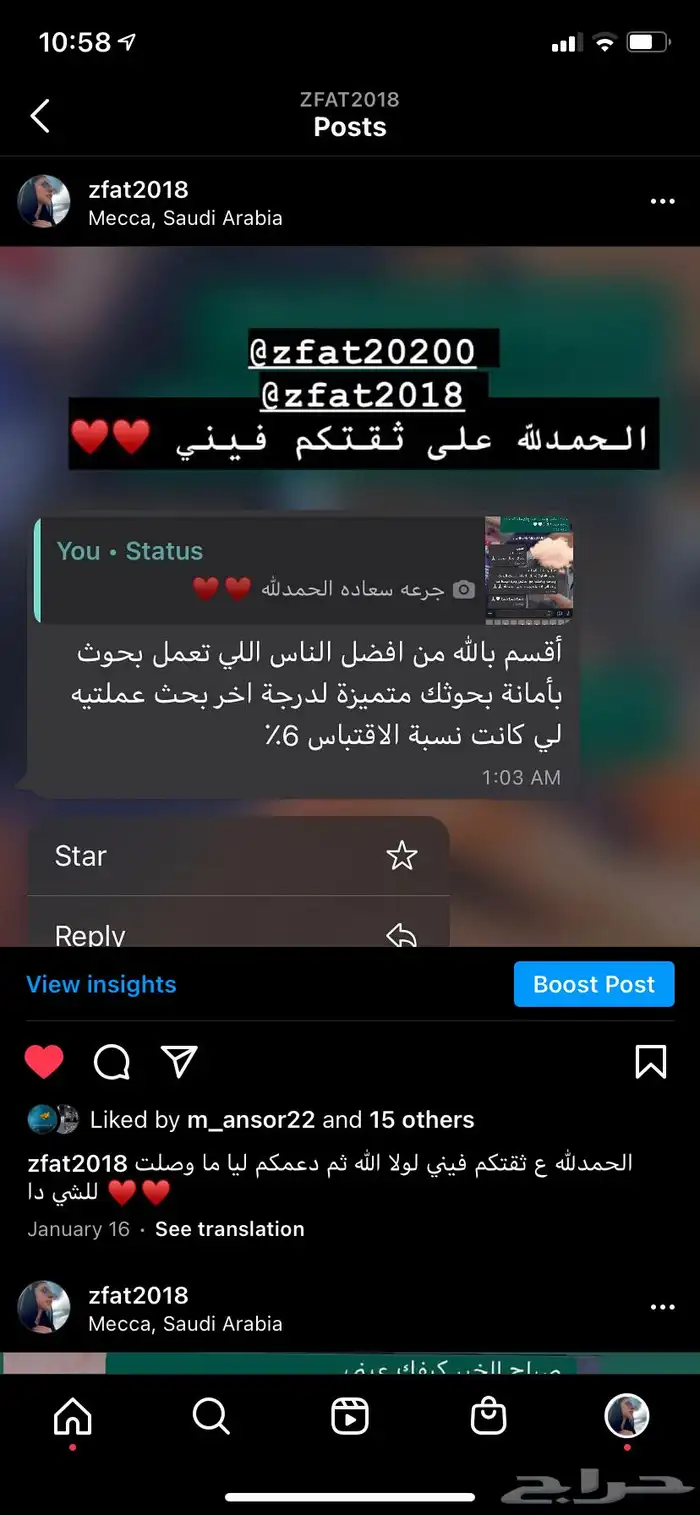This screenshot has height=1515, width=700.
Task: Tap the Boost Post button
Action: [594, 984]
